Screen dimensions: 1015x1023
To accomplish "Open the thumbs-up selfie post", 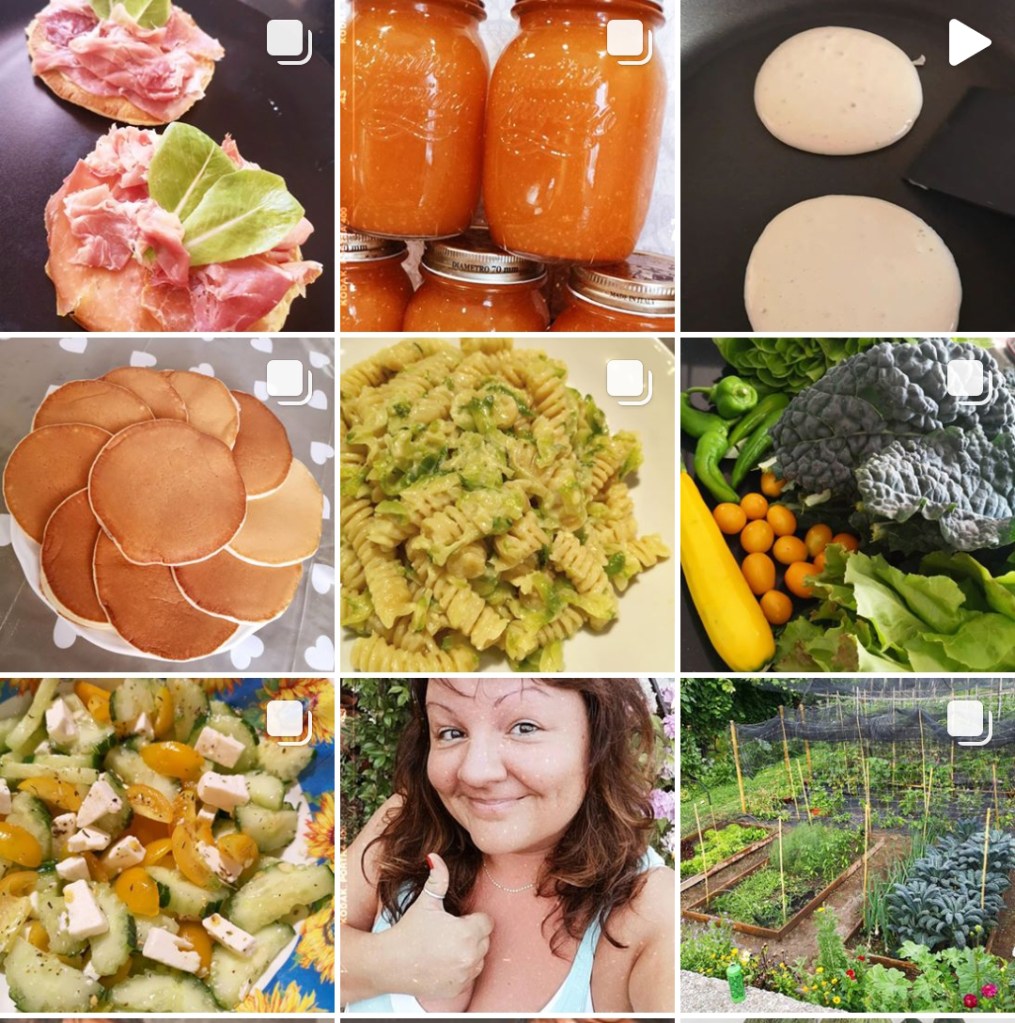I will [x=506, y=845].
